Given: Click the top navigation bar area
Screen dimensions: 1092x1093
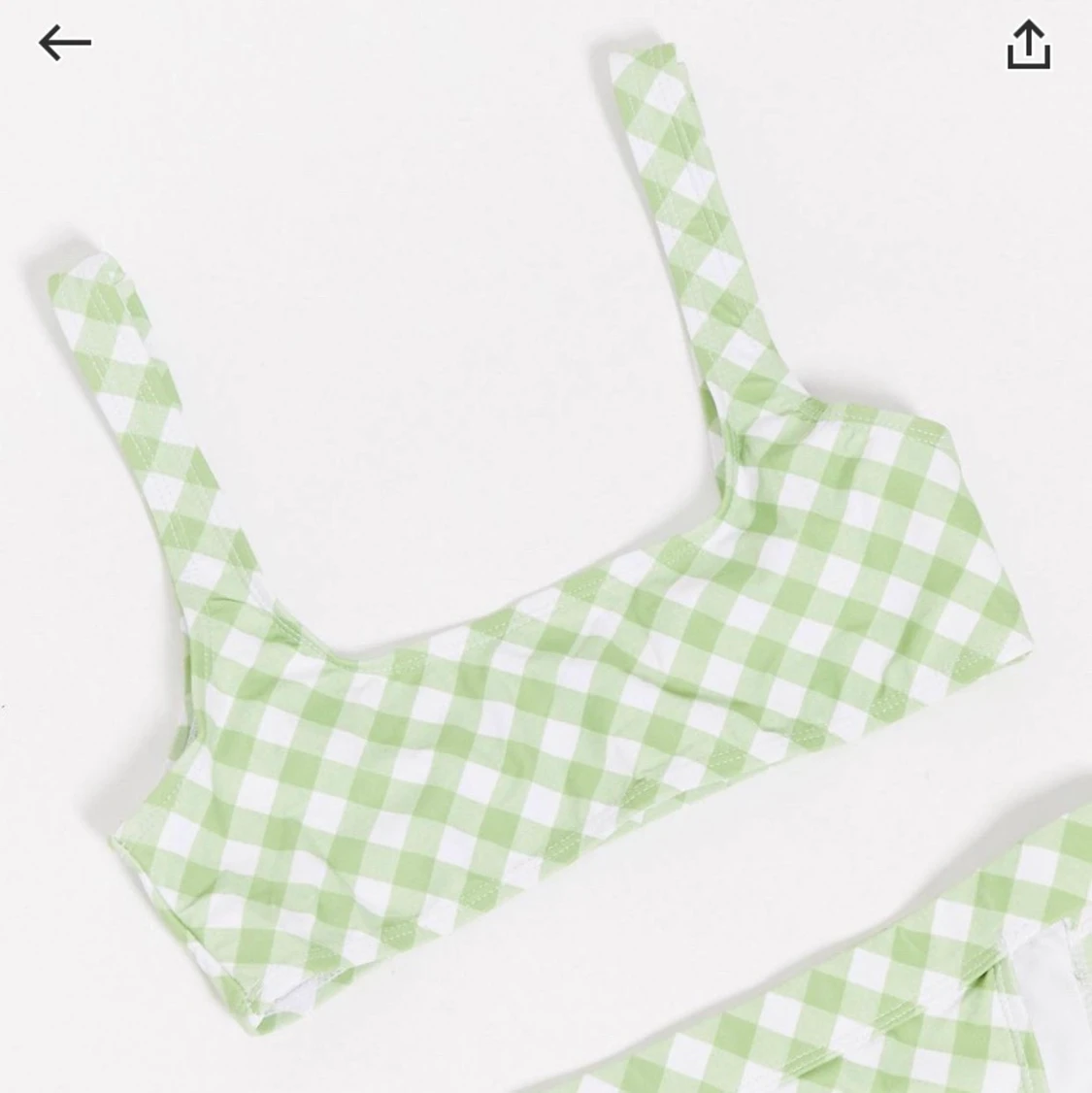Looking at the screenshot, I should pos(546,44).
